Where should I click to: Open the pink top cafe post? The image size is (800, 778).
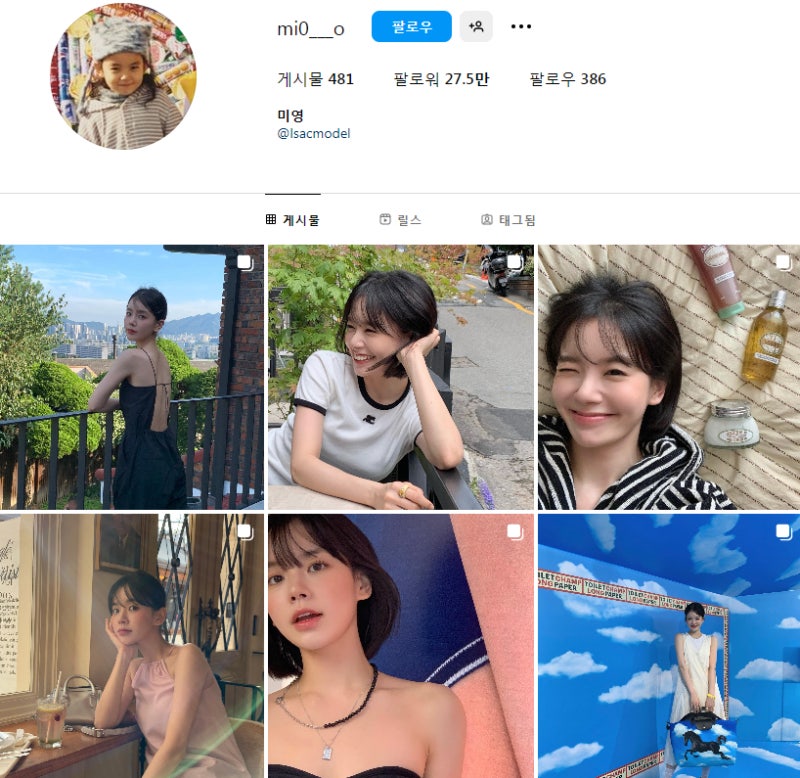click(x=132, y=645)
